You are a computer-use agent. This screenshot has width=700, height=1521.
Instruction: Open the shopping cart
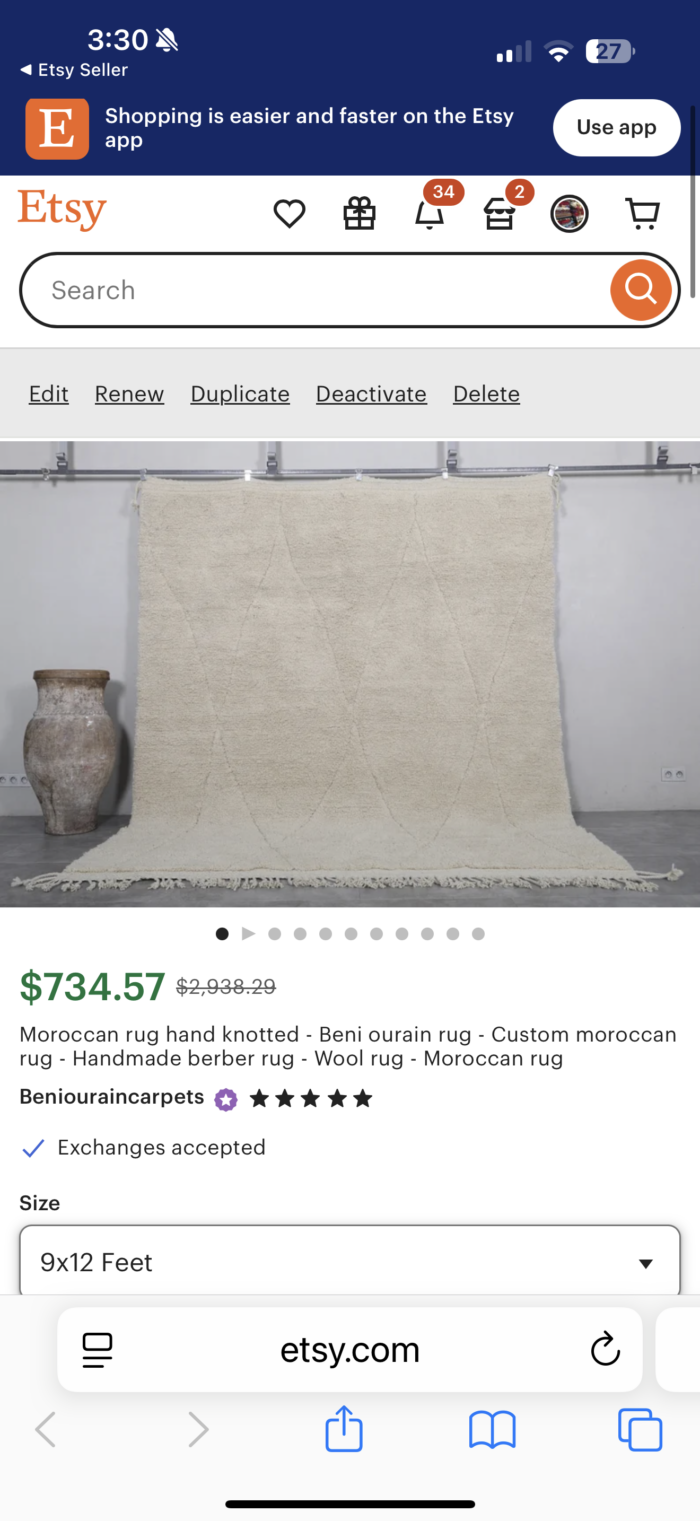(x=642, y=213)
